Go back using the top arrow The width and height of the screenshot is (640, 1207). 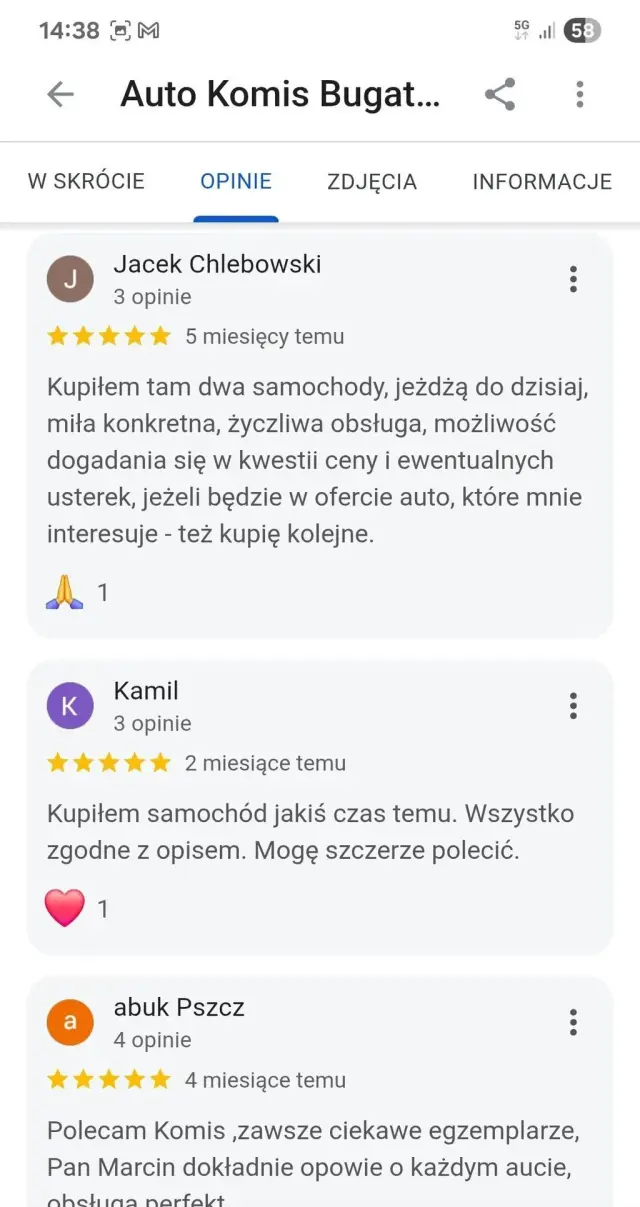point(60,94)
